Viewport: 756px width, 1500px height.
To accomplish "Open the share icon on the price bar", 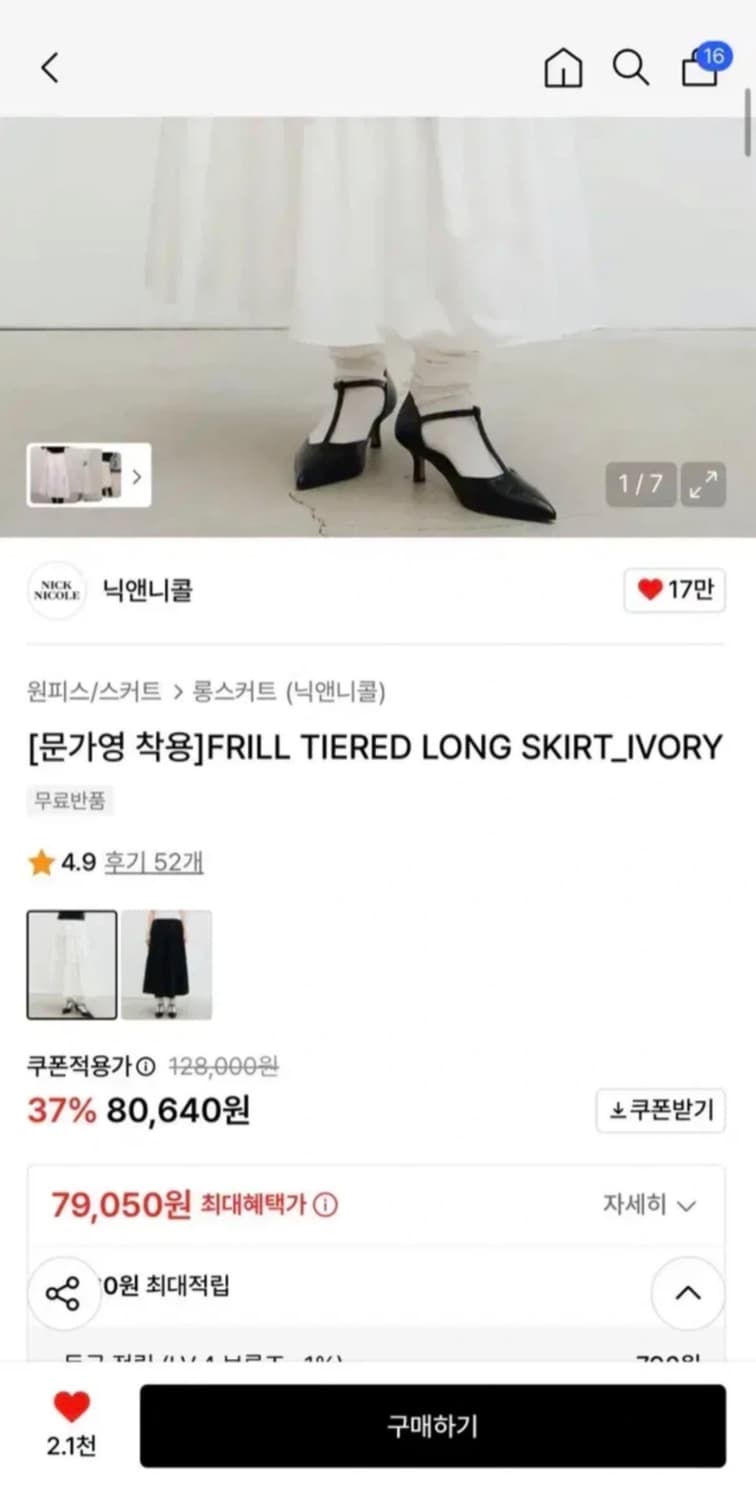I will click(x=65, y=1294).
